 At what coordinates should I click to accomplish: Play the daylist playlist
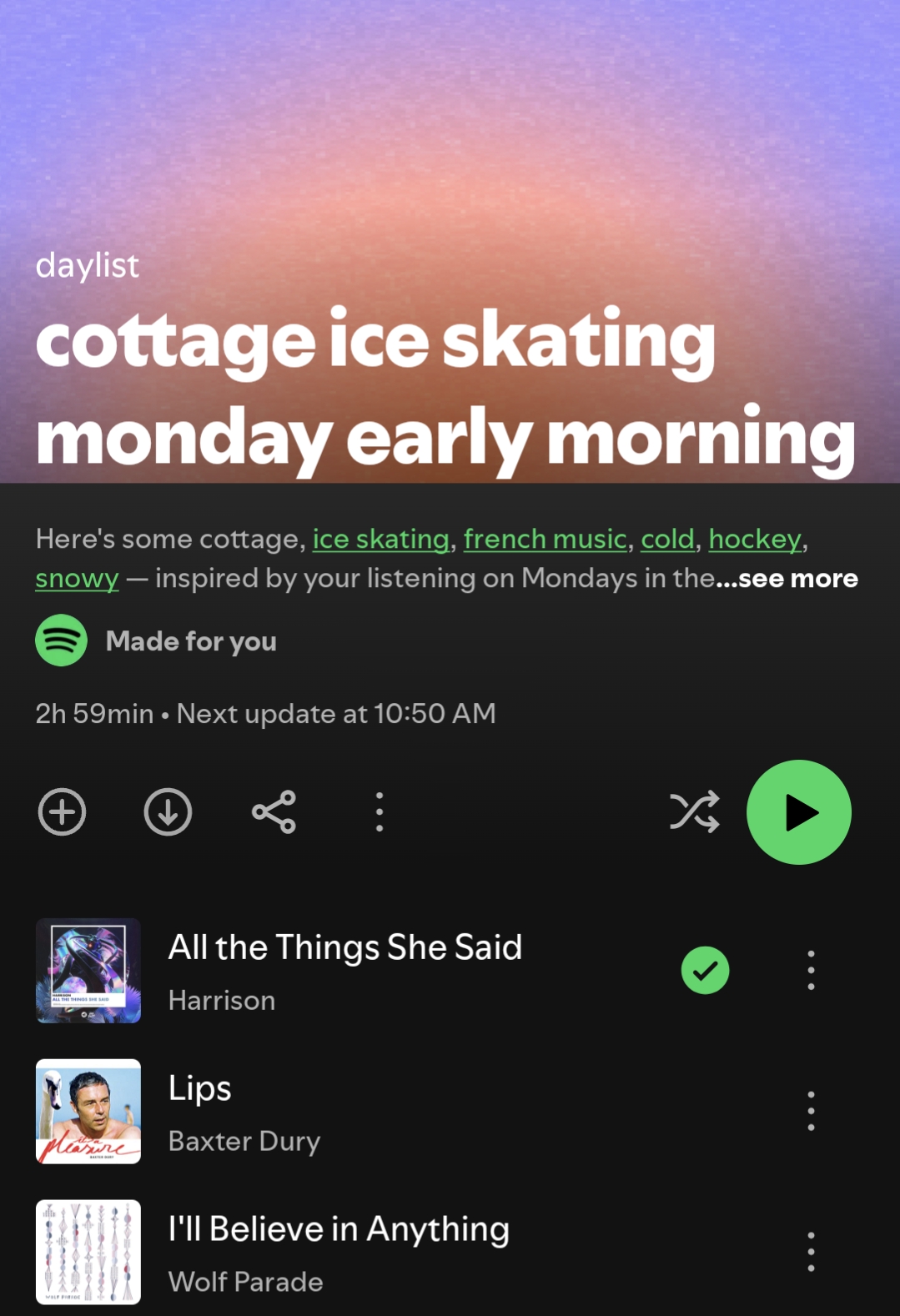coord(798,811)
